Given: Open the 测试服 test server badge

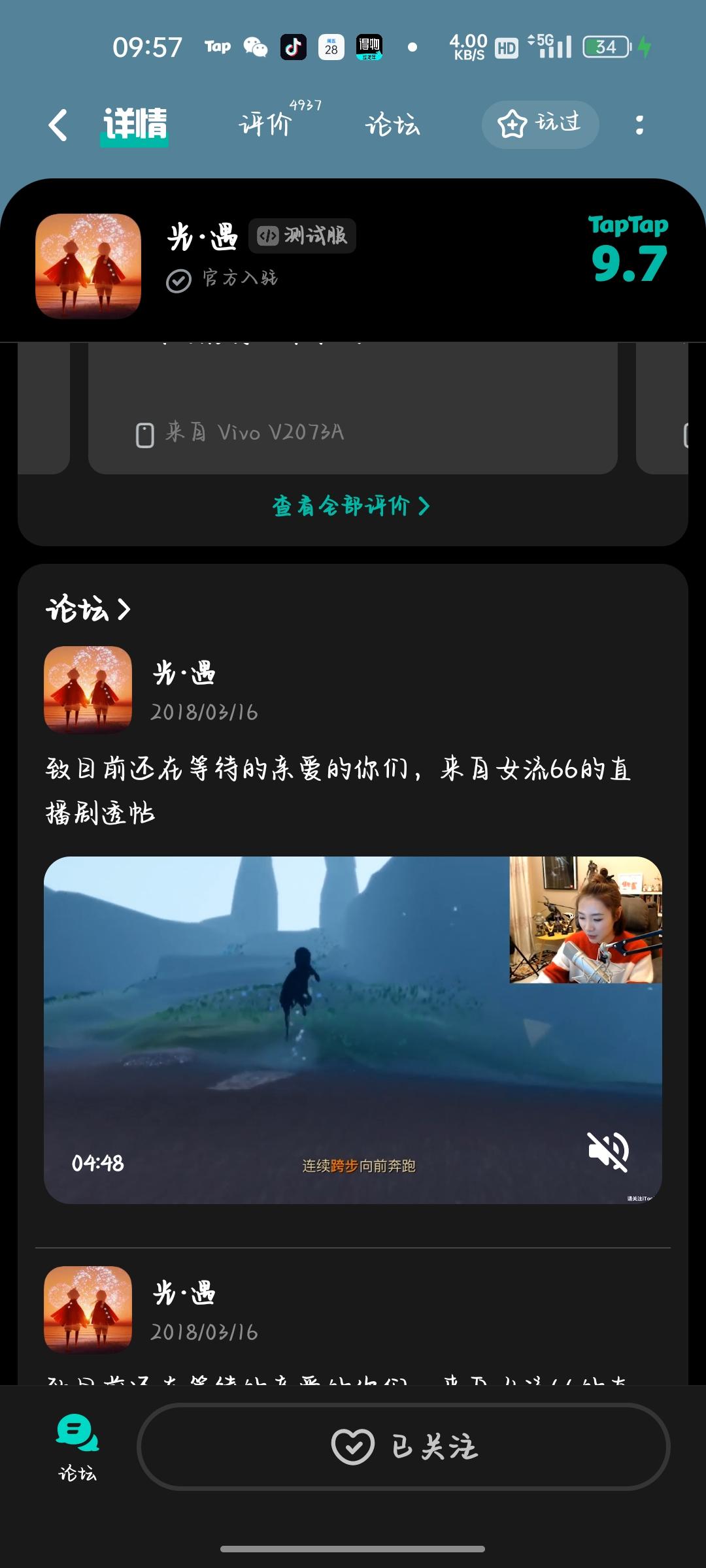Looking at the screenshot, I should (303, 236).
